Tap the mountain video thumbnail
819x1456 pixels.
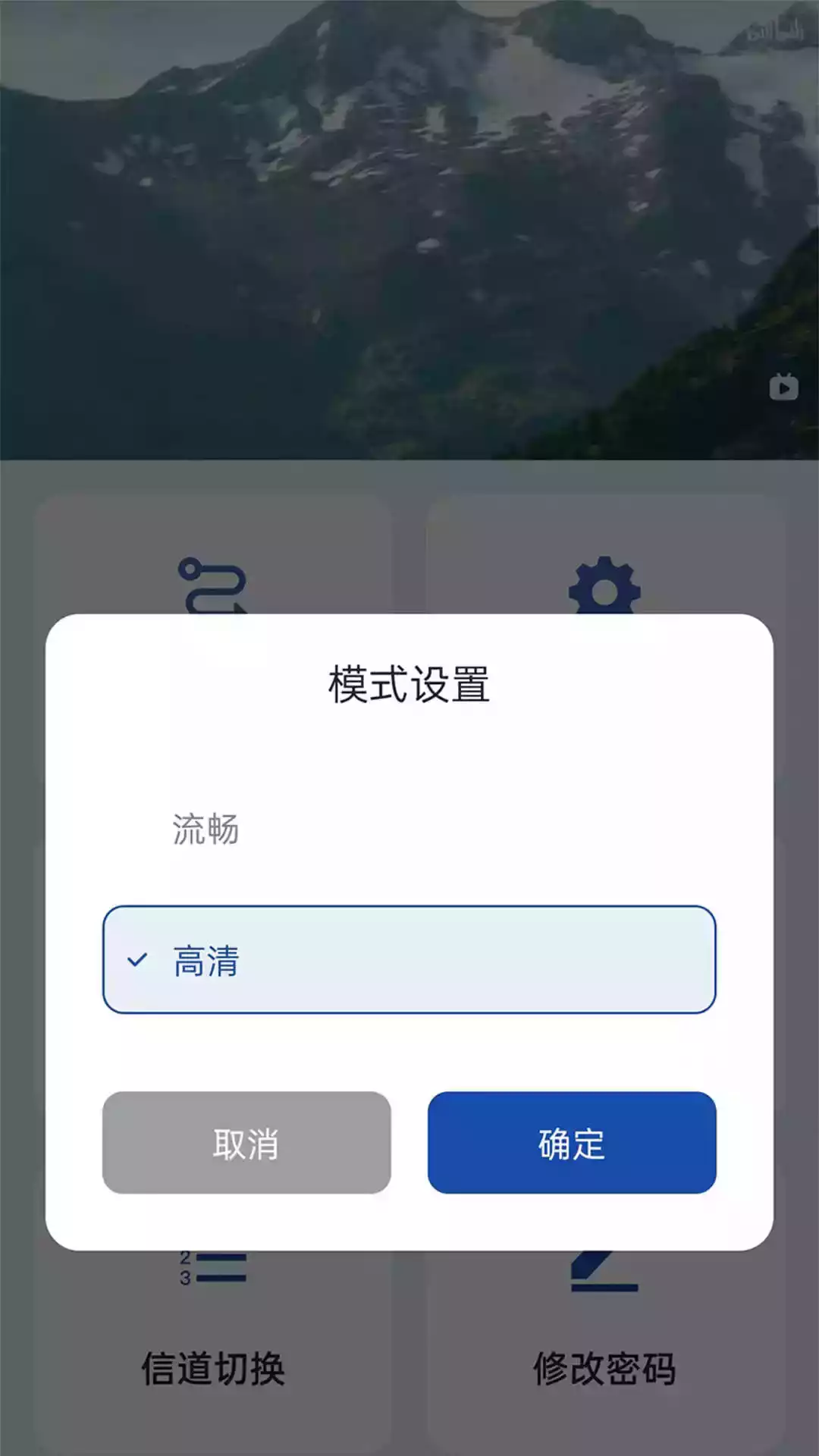(409, 227)
